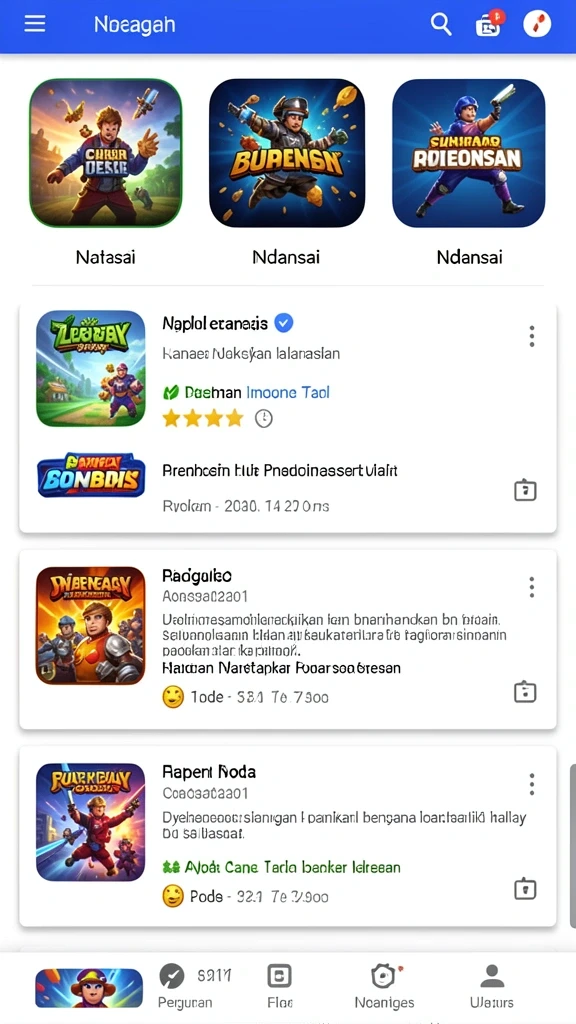Switch to the Perguran tab
The height and width of the screenshot is (1024, 576).
point(185,986)
